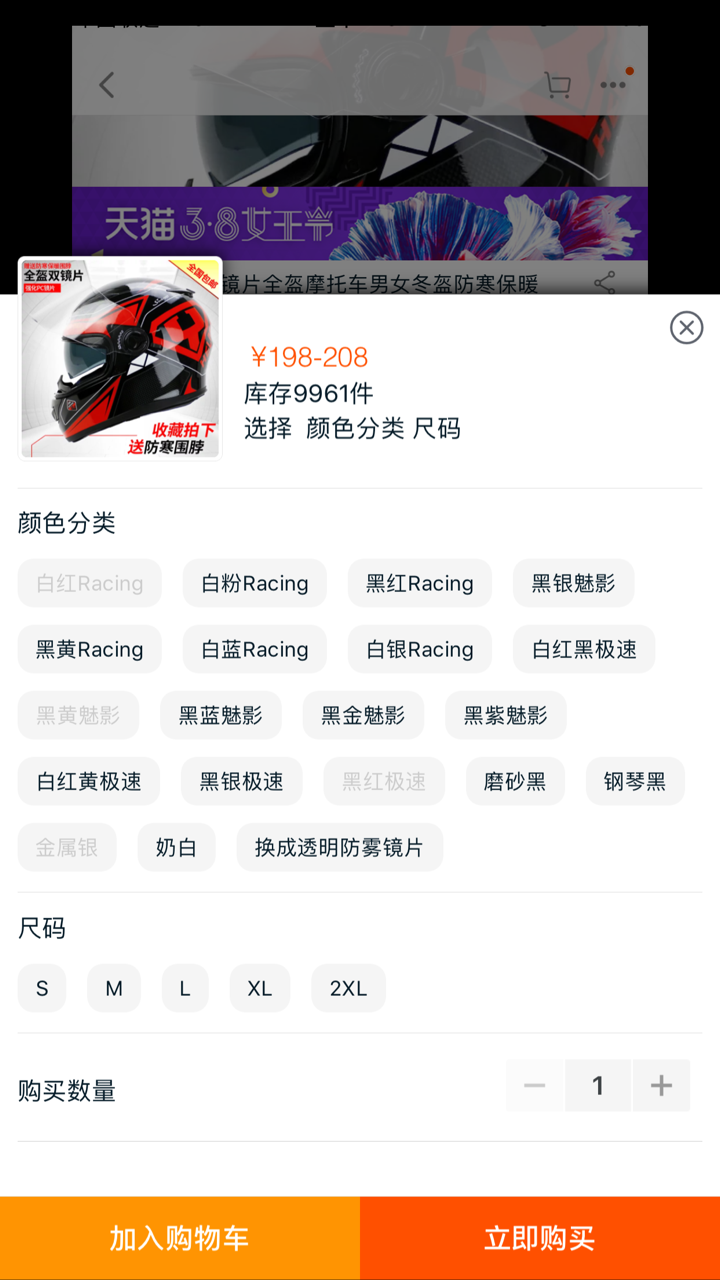Tap 立即购买 to buy now
720x1280 pixels.
tap(540, 1238)
